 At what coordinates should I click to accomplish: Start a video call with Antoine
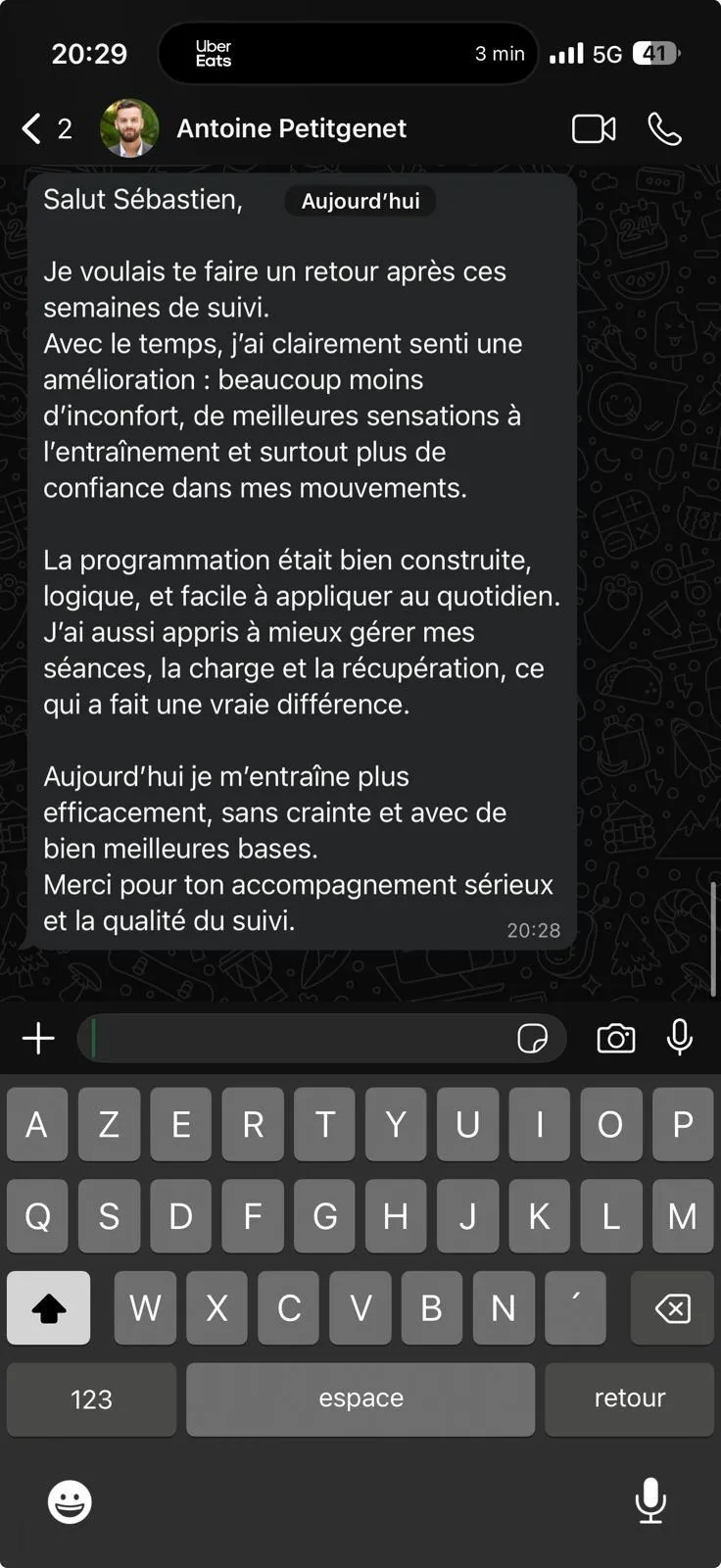[x=594, y=128]
